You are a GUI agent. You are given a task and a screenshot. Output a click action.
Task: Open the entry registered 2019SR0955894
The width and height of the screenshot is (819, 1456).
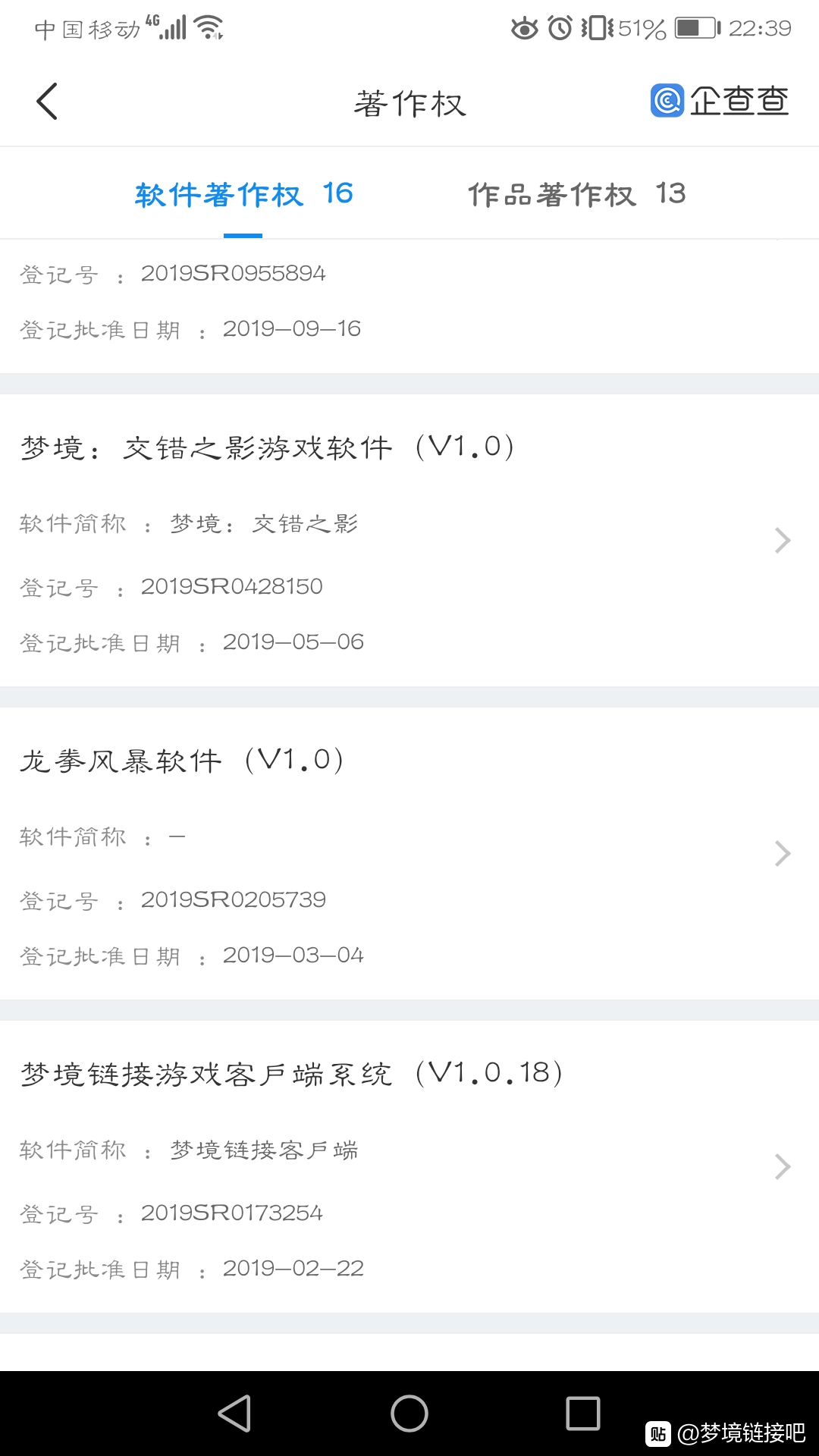[409, 306]
